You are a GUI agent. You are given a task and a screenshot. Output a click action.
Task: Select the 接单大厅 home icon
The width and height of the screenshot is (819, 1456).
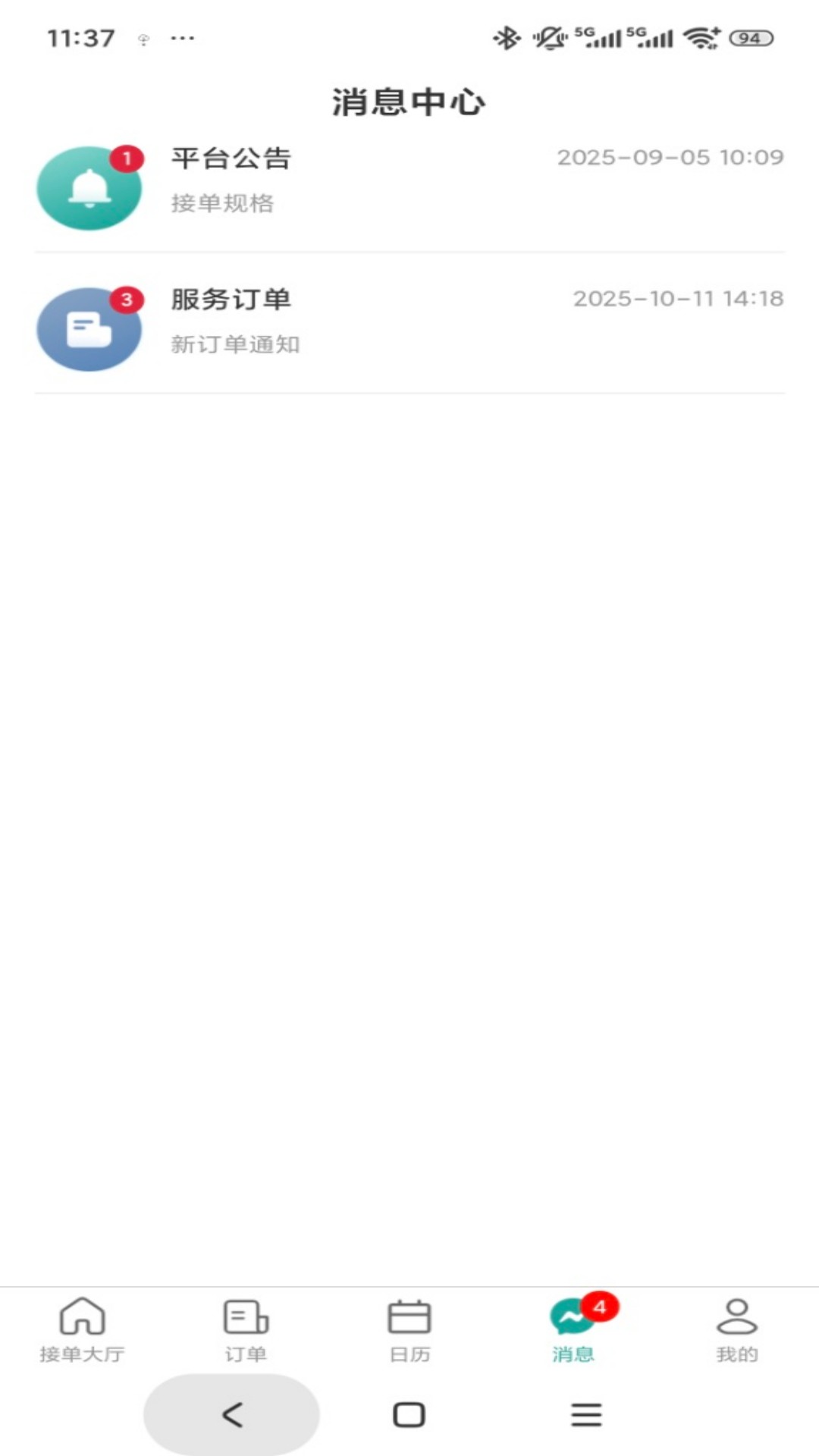(82, 1317)
